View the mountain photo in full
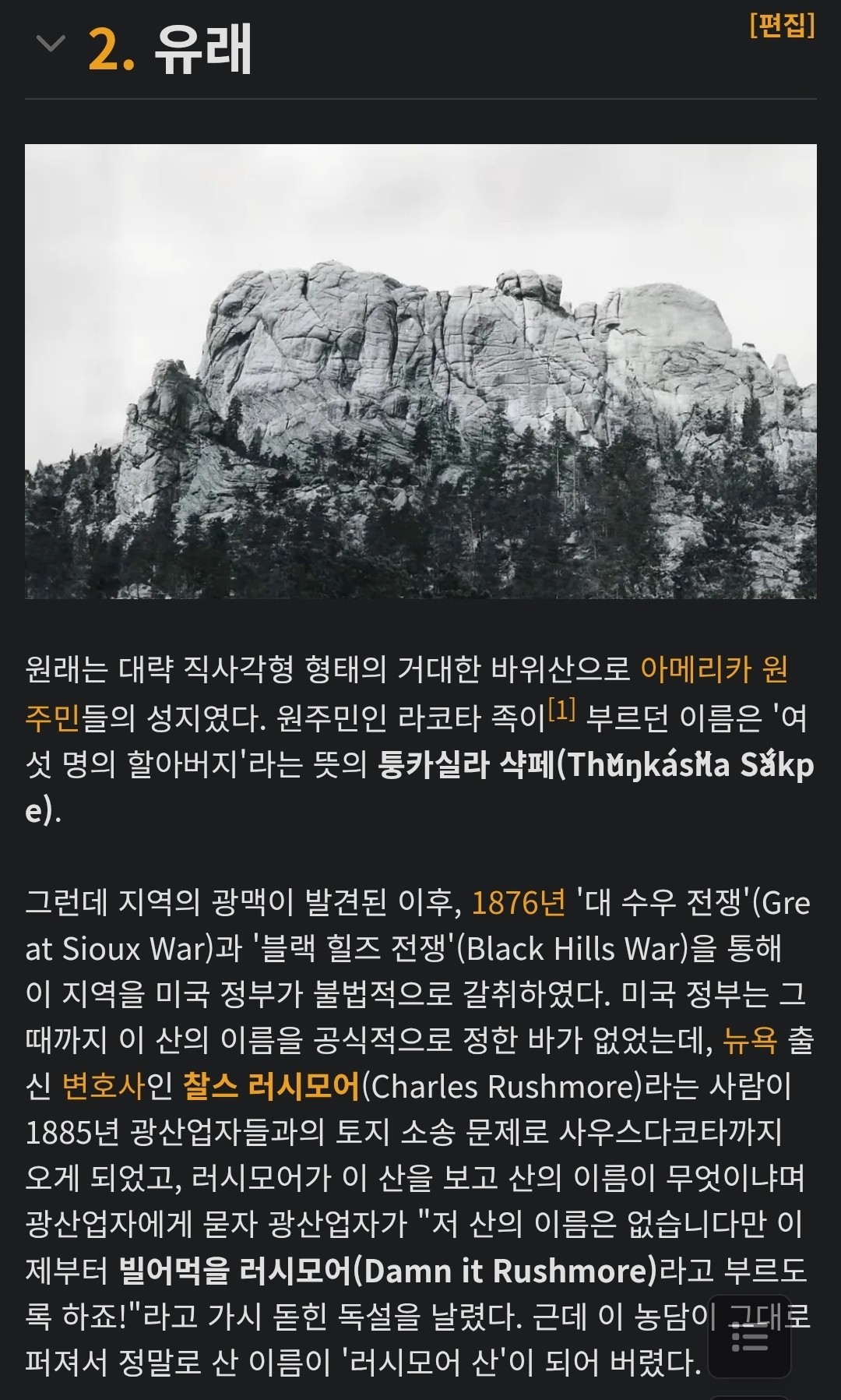Screen dimensions: 841x1400 (x=420, y=371)
